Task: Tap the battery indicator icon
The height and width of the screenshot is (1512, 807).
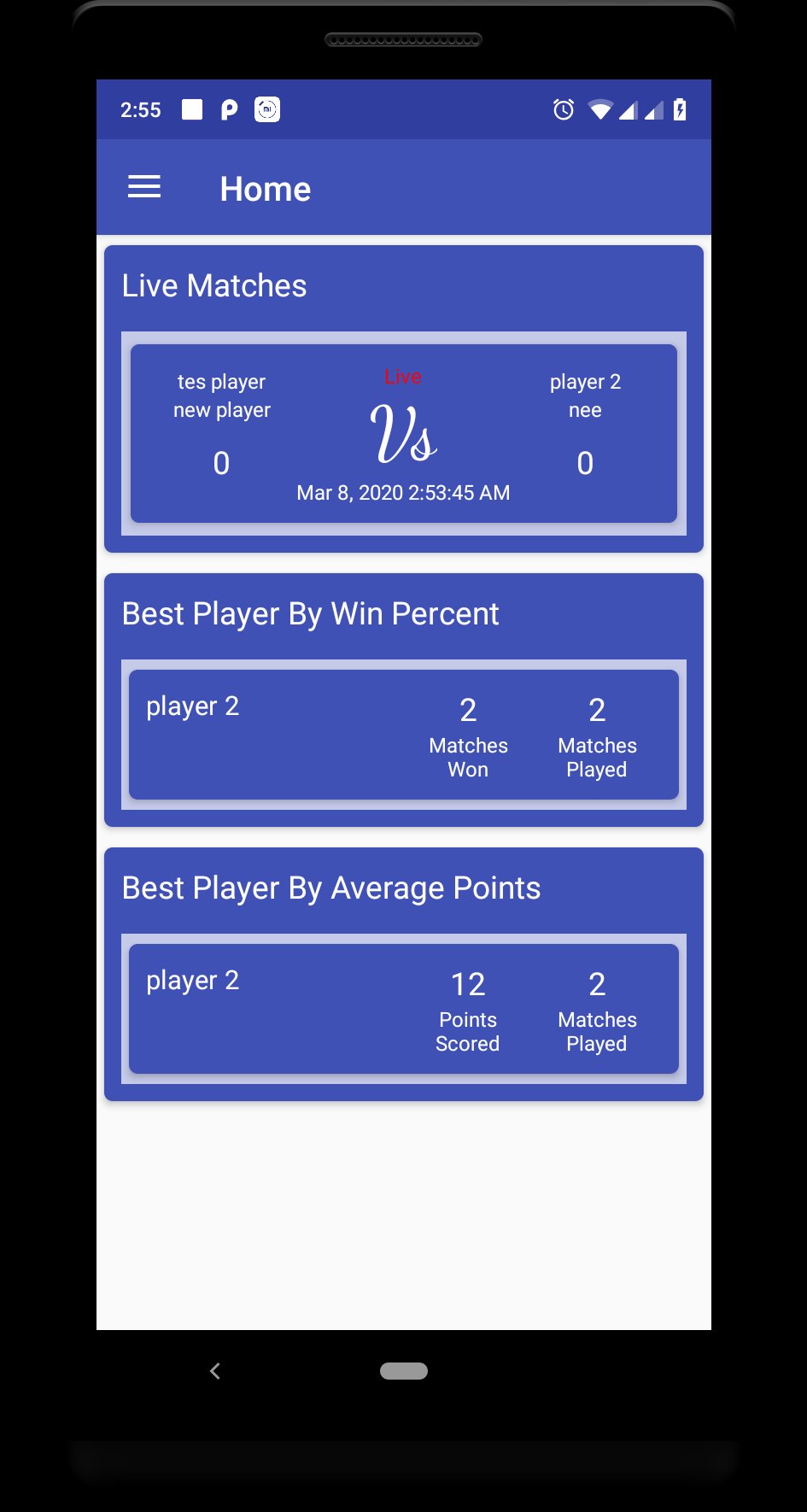Action: [x=681, y=109]
